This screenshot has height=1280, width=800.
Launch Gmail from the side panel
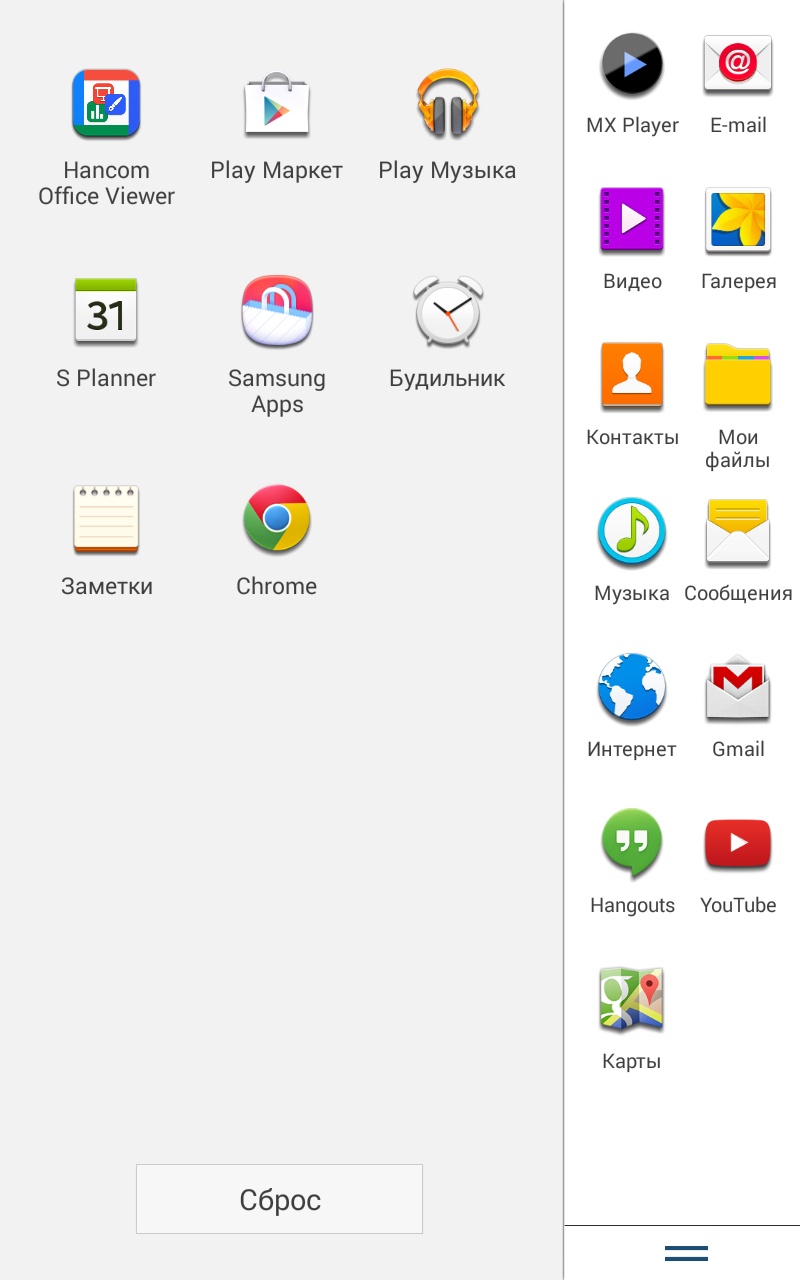tap(738, 688)
